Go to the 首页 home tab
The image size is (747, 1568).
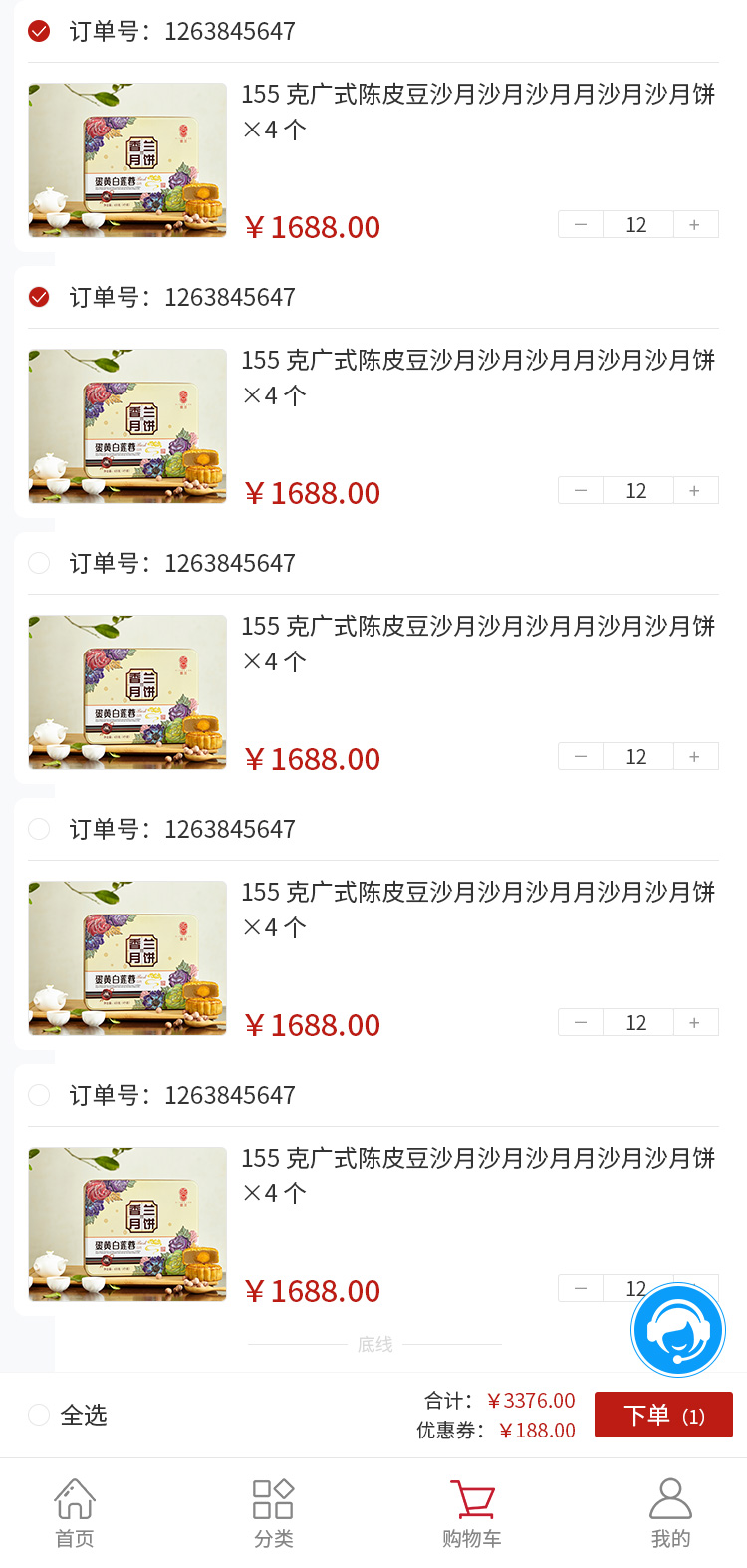click(x=75, y=1513)
